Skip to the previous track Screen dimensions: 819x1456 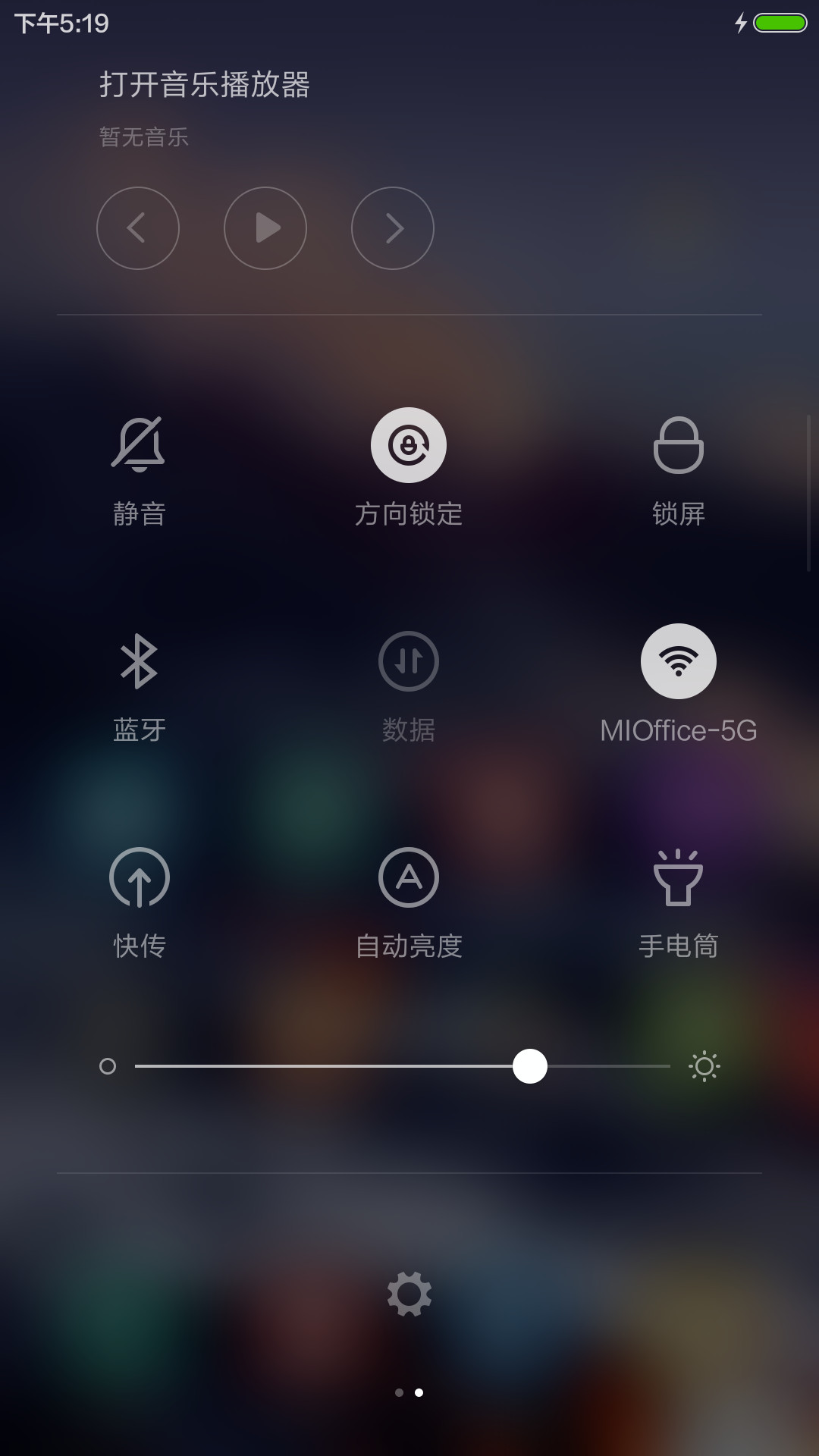(x=138, y=228)
